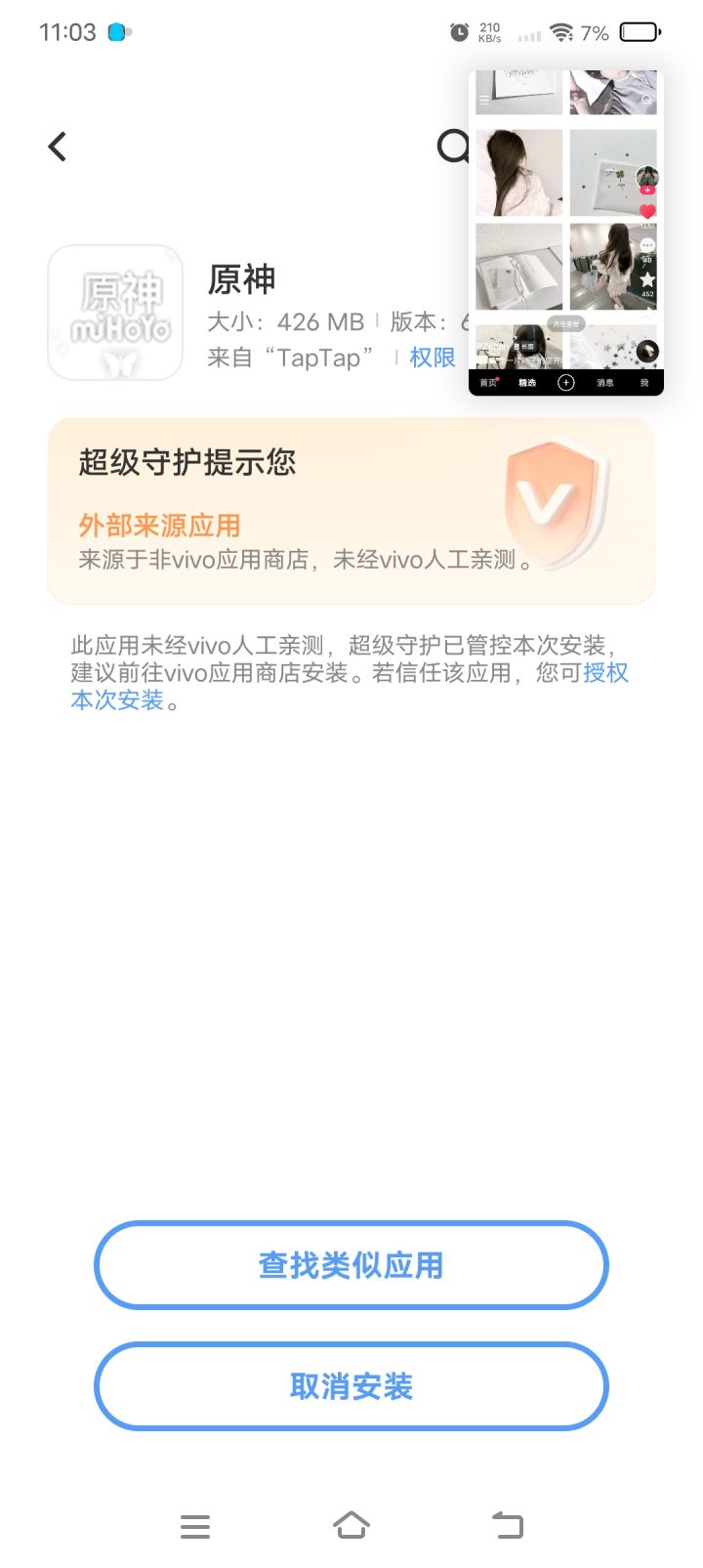Open the 我 tab in the floating window

[x=644, y=383]
